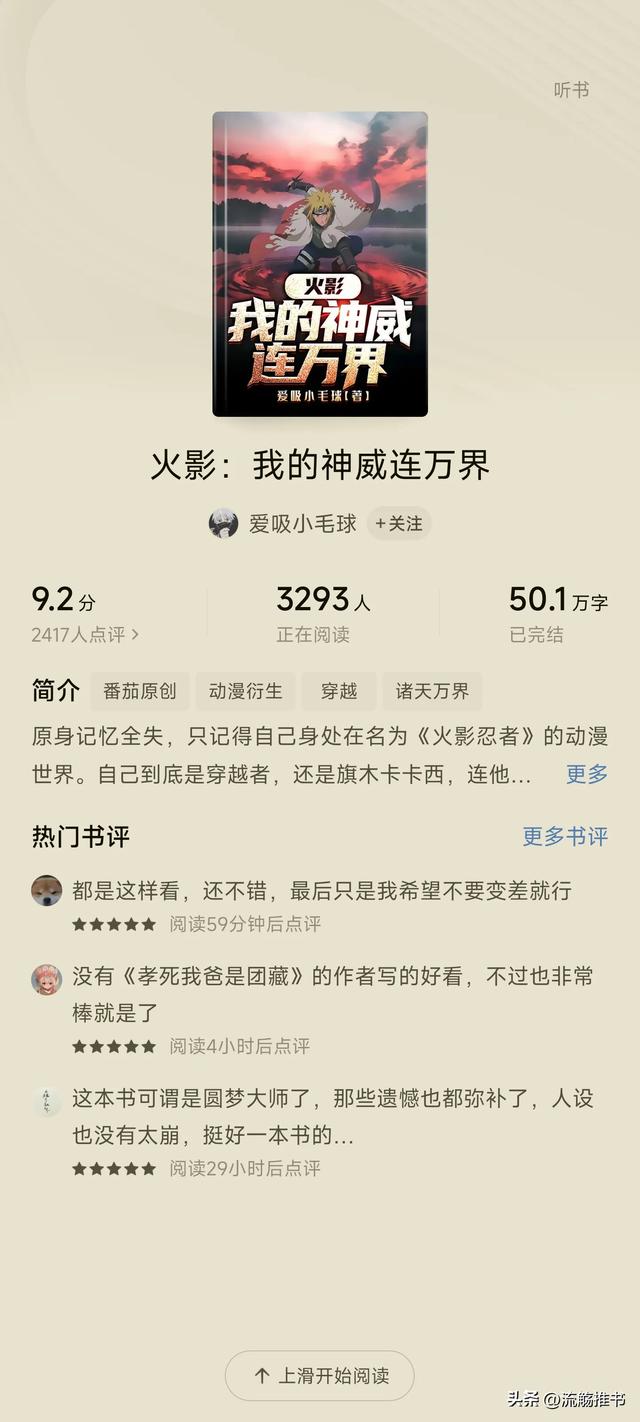Select the 穿越 tag

pos(339,691)
